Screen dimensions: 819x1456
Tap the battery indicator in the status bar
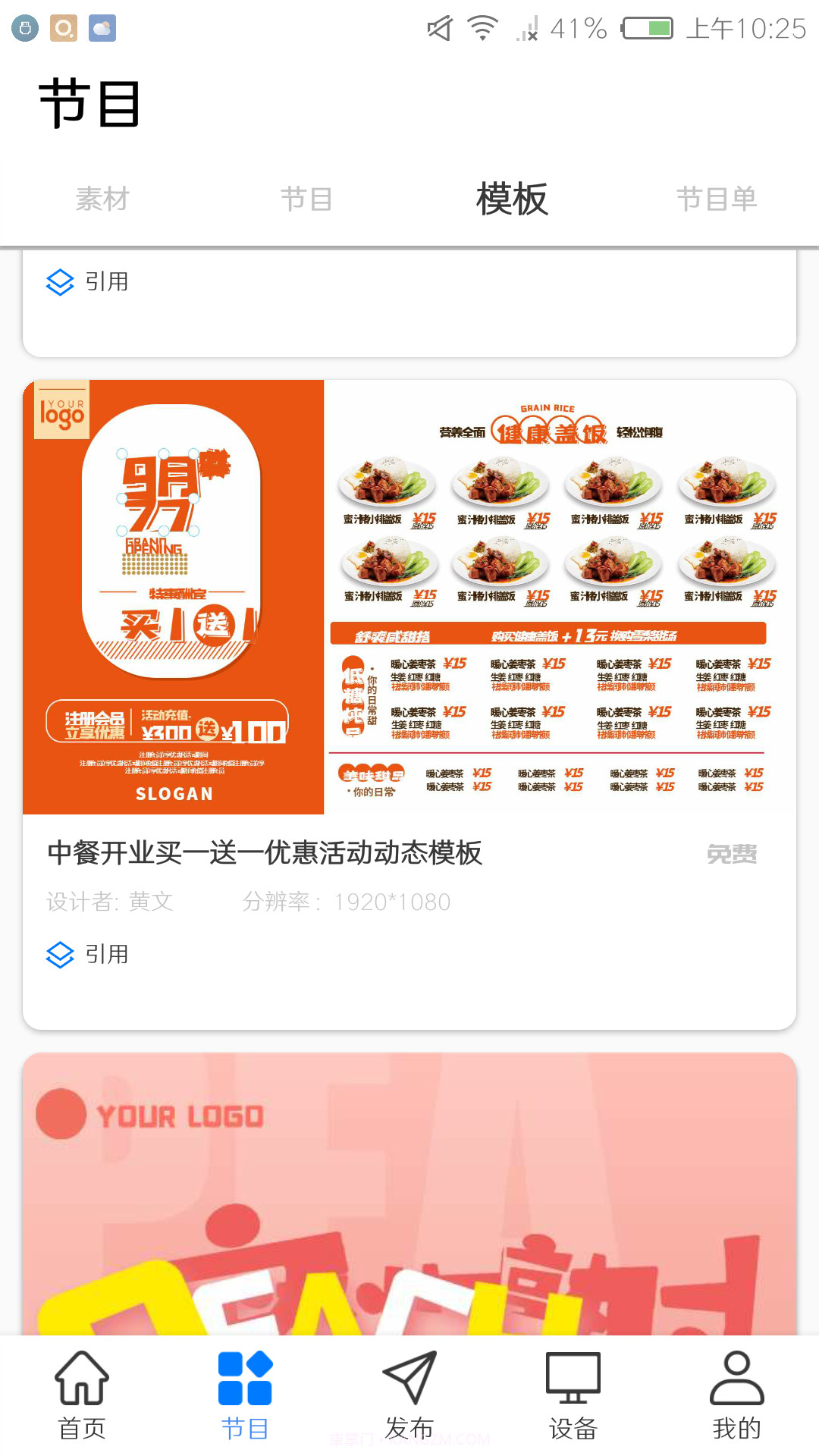click(x=648, y=27)
